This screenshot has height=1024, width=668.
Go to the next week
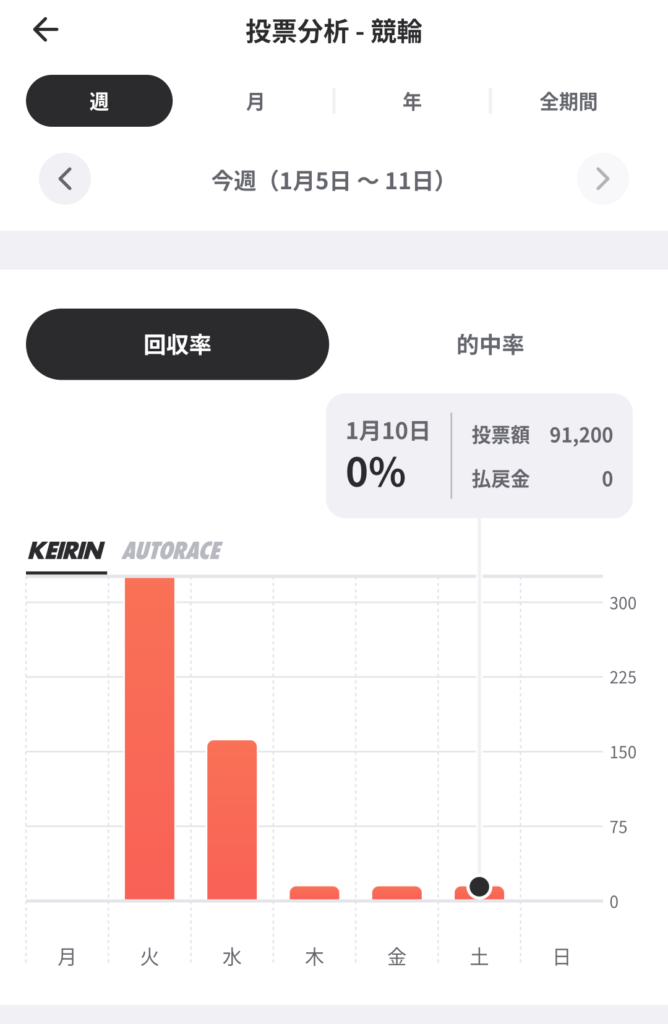602,180
